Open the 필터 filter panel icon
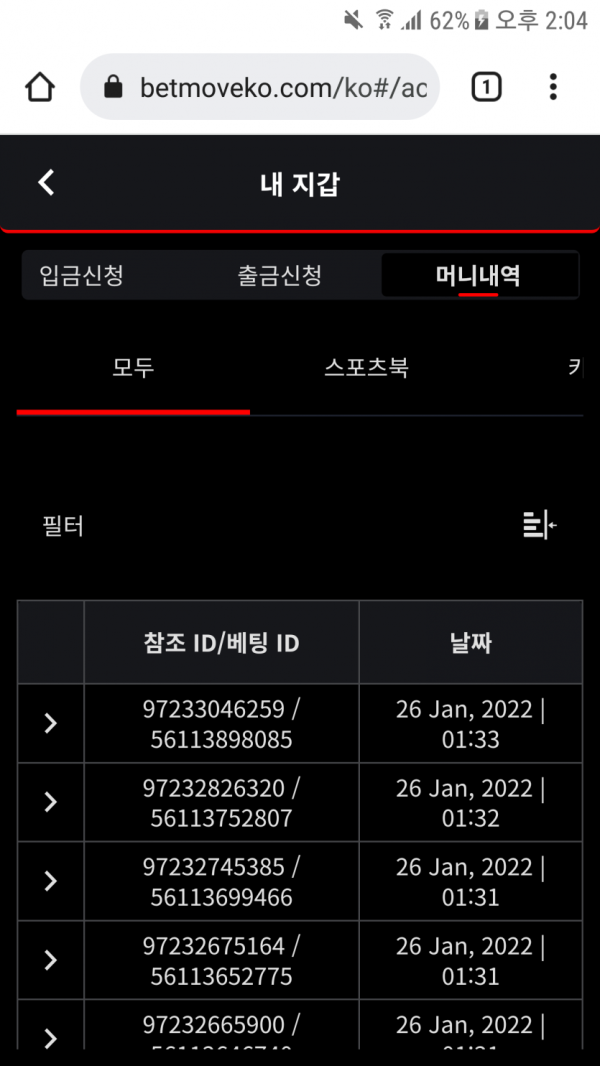The width and height of the screenshot is (600, 1066). 540,526
